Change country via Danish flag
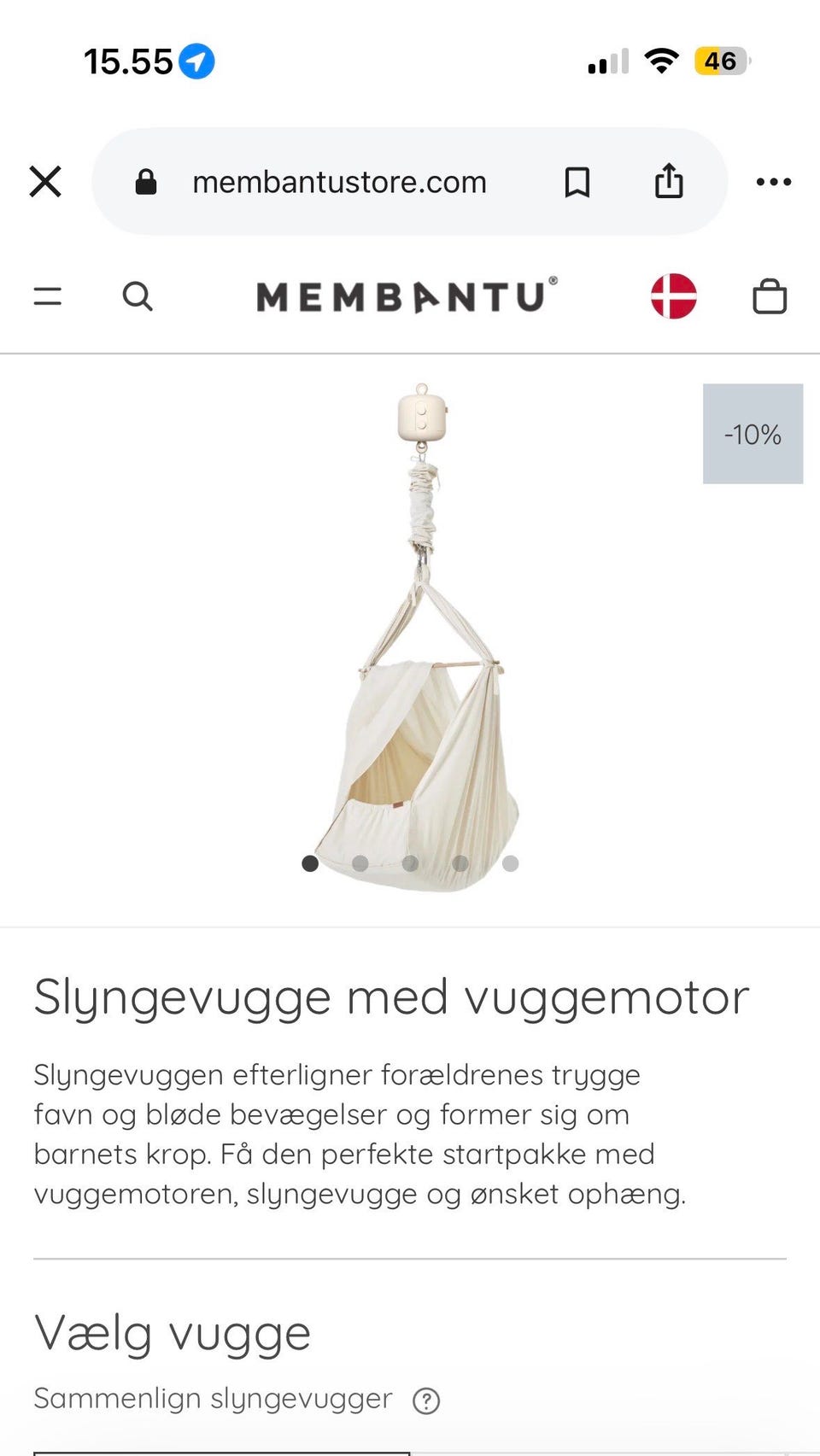The image size is (820, 1456). click(x=674, y=296)
